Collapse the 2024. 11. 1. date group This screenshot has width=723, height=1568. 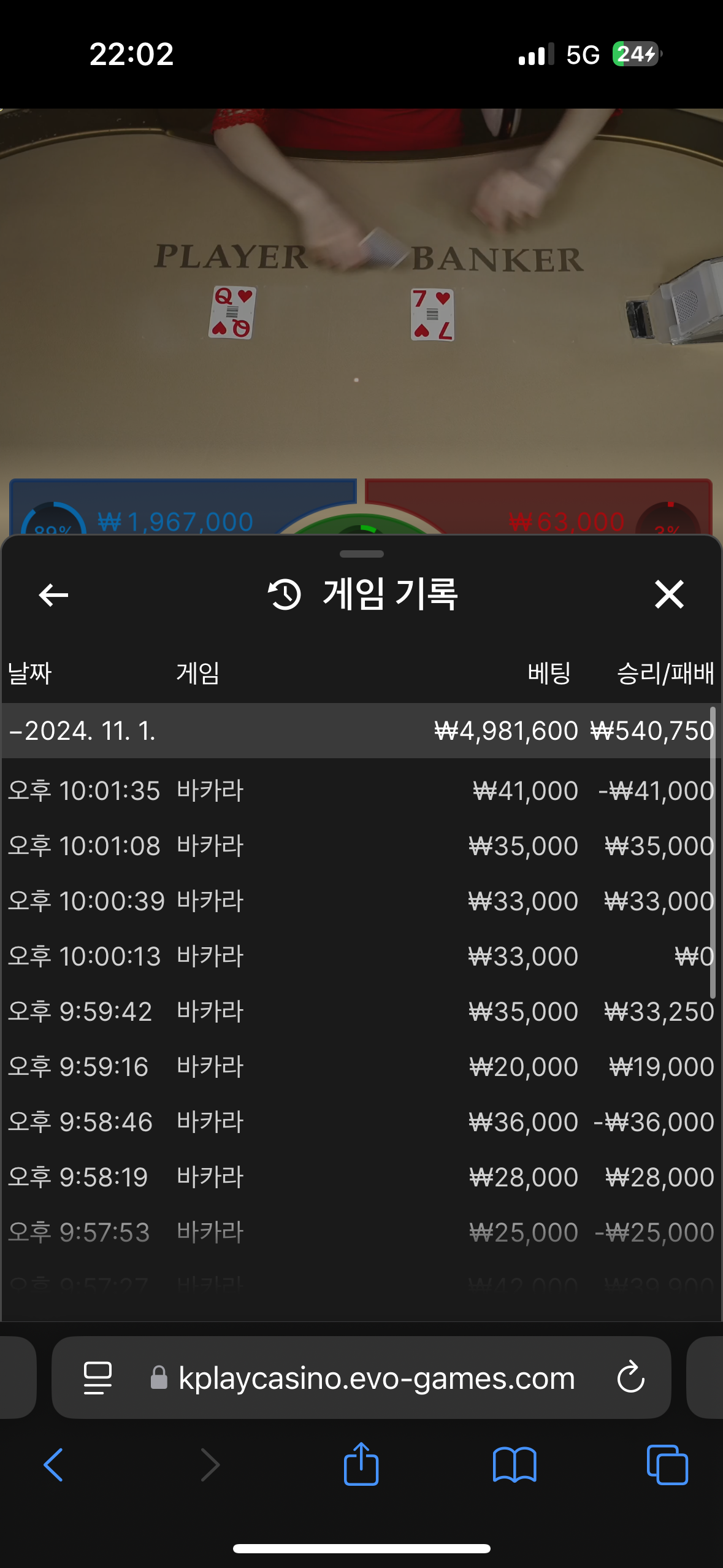click(361, 731)
